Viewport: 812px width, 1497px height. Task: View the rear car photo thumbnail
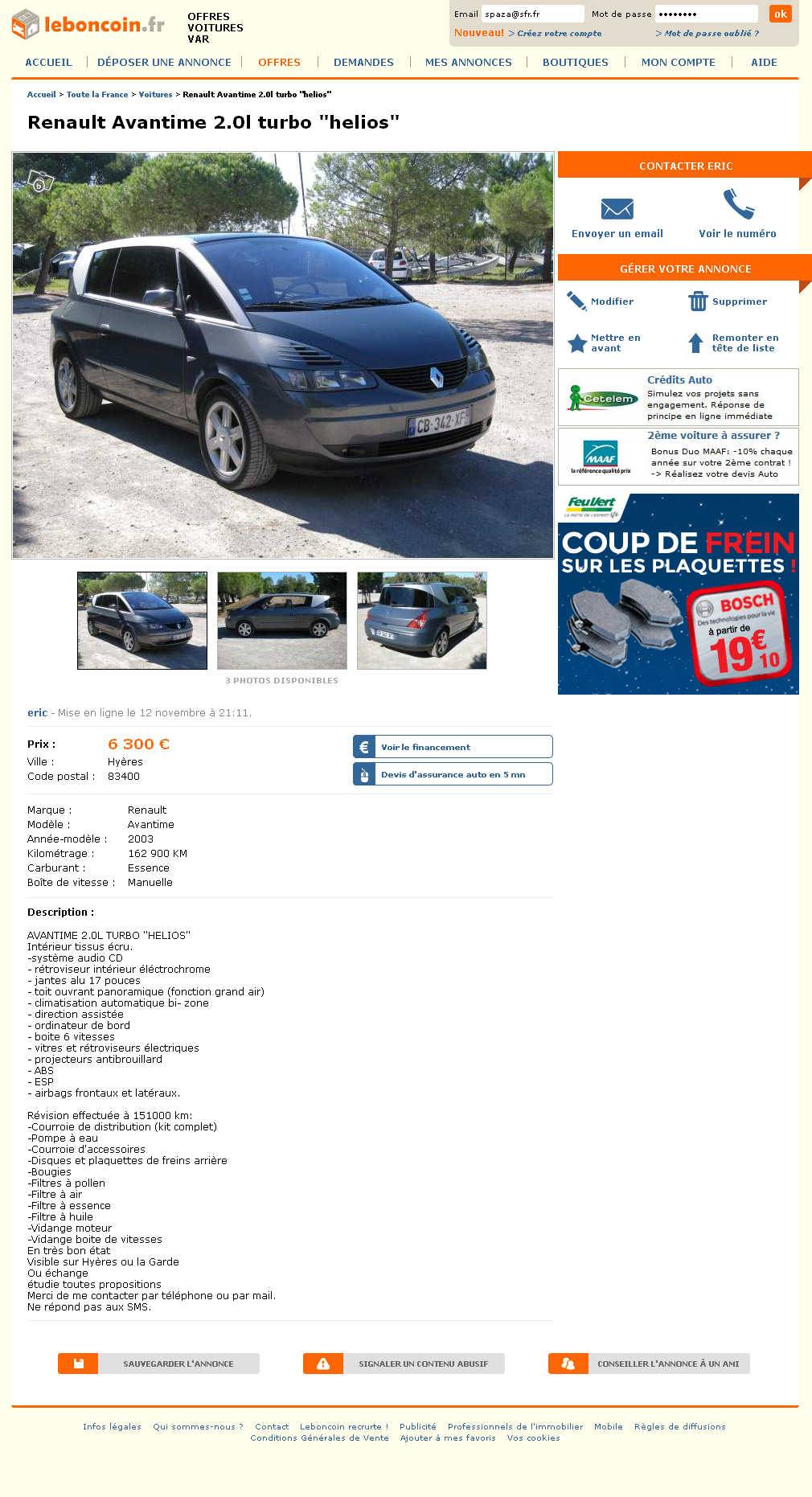pyautogui.click(x=422, y=621)
